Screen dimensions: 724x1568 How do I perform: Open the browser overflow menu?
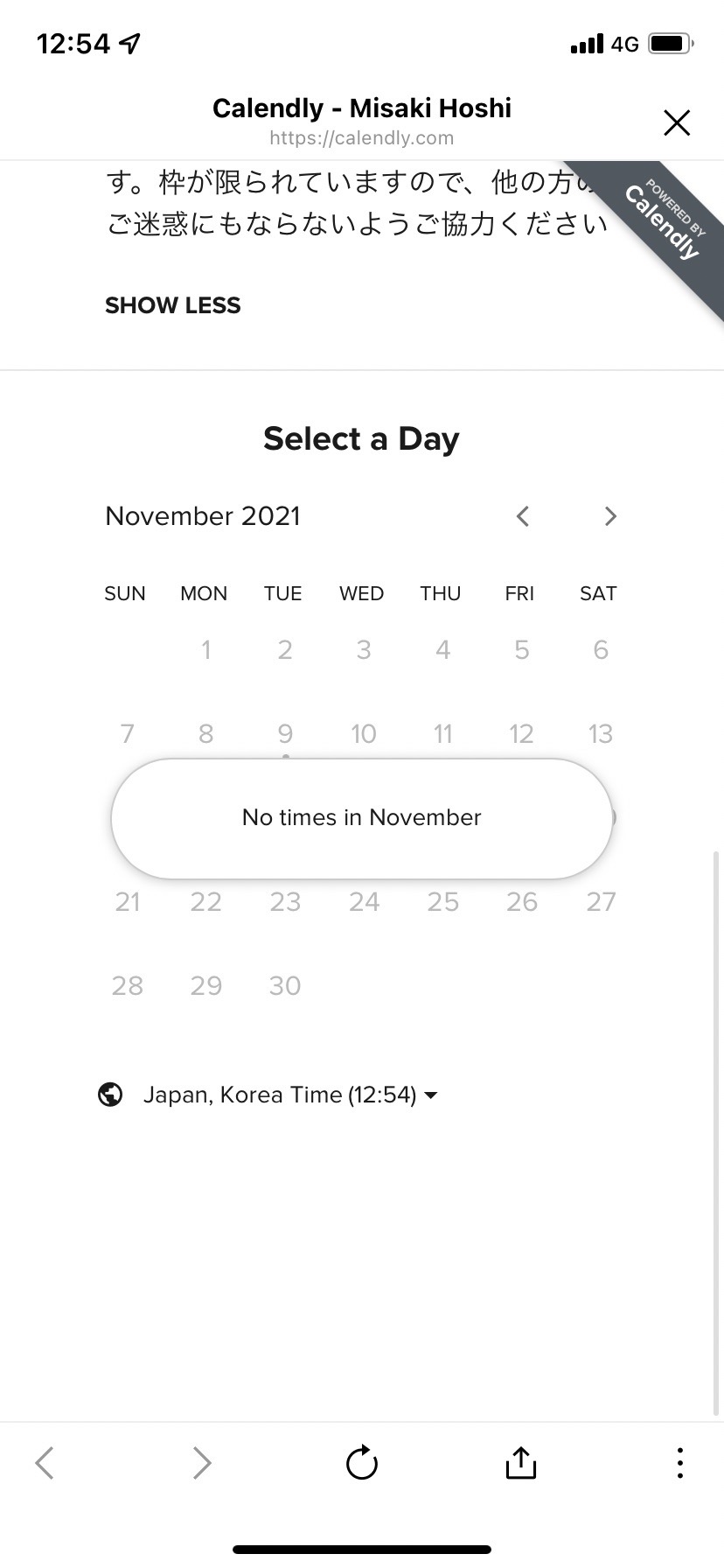point(679,1462)
